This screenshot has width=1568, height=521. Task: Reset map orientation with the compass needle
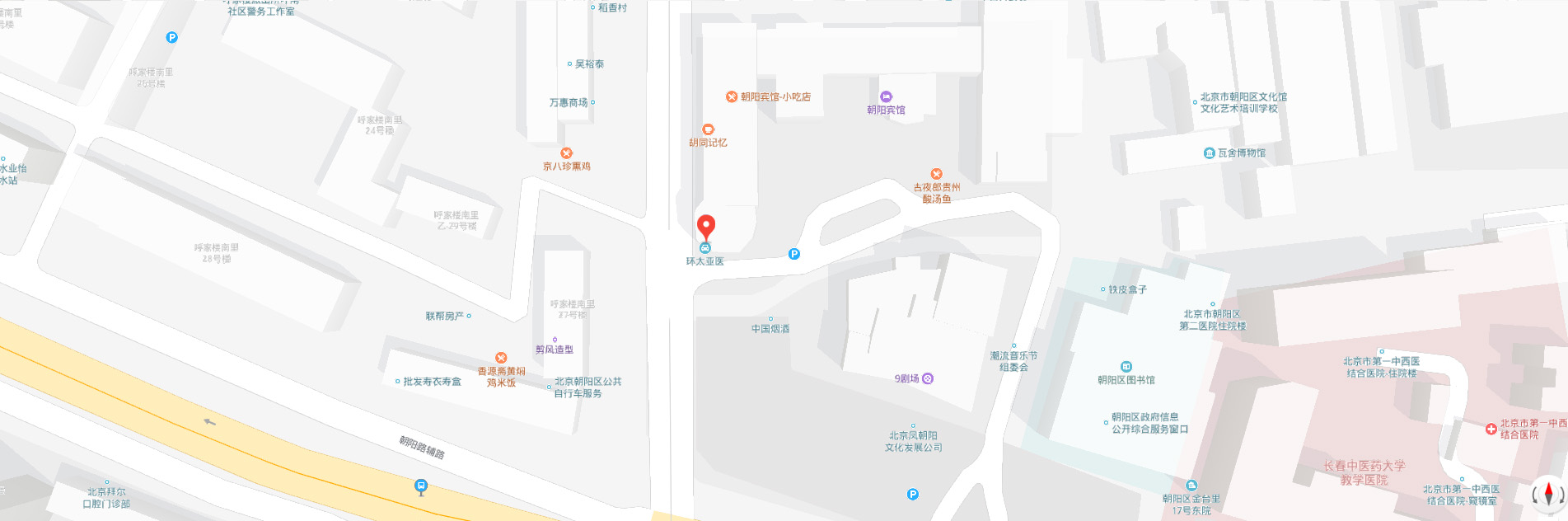pyautogui.click(x=1548, y=494)
